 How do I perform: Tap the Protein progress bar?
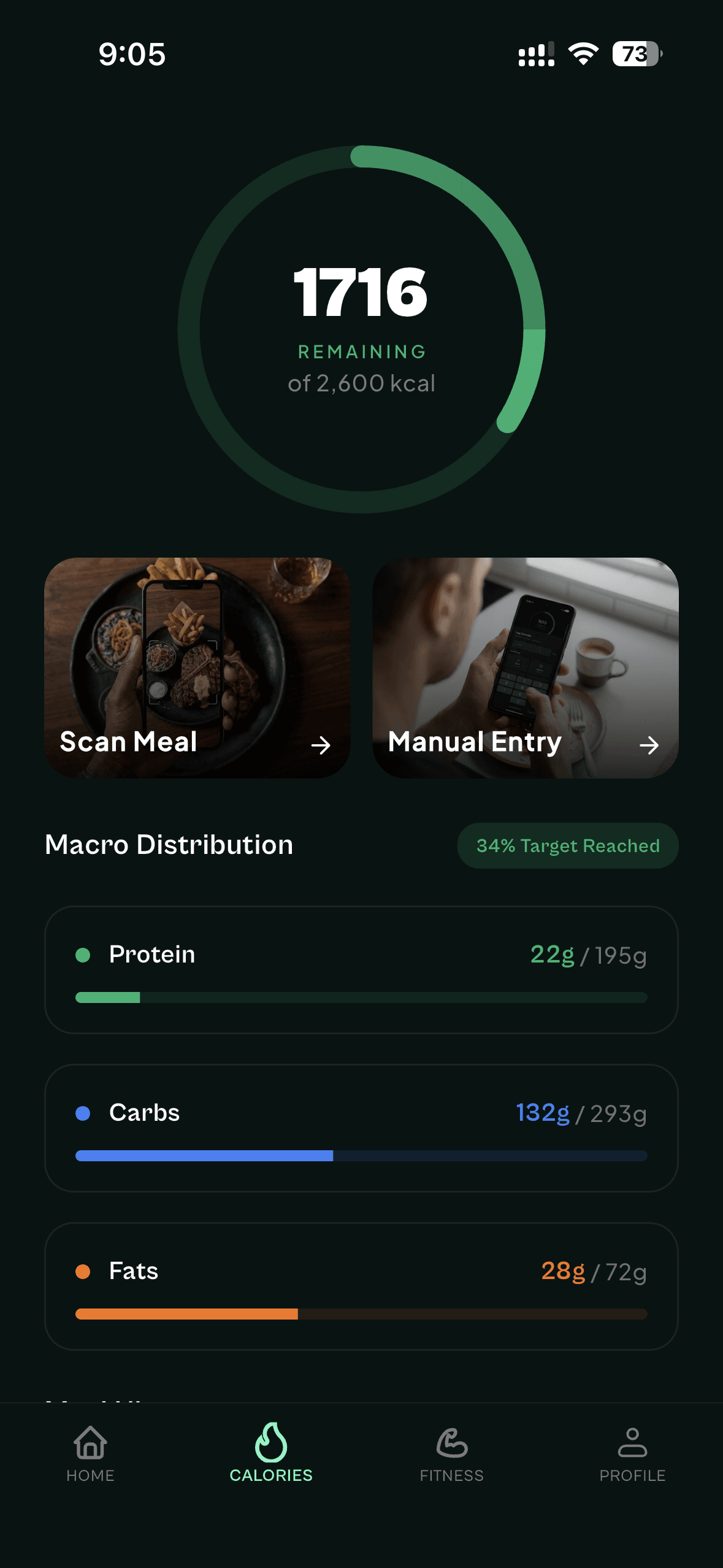(361, 997)
